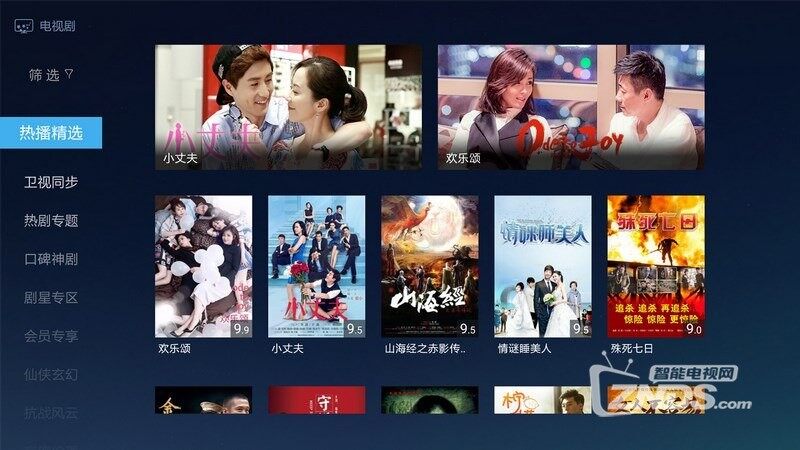Open the large 小丈夫 featured banner
Image resolution: width=800 pixels, height=450 pixels.
tap(288, 107)
